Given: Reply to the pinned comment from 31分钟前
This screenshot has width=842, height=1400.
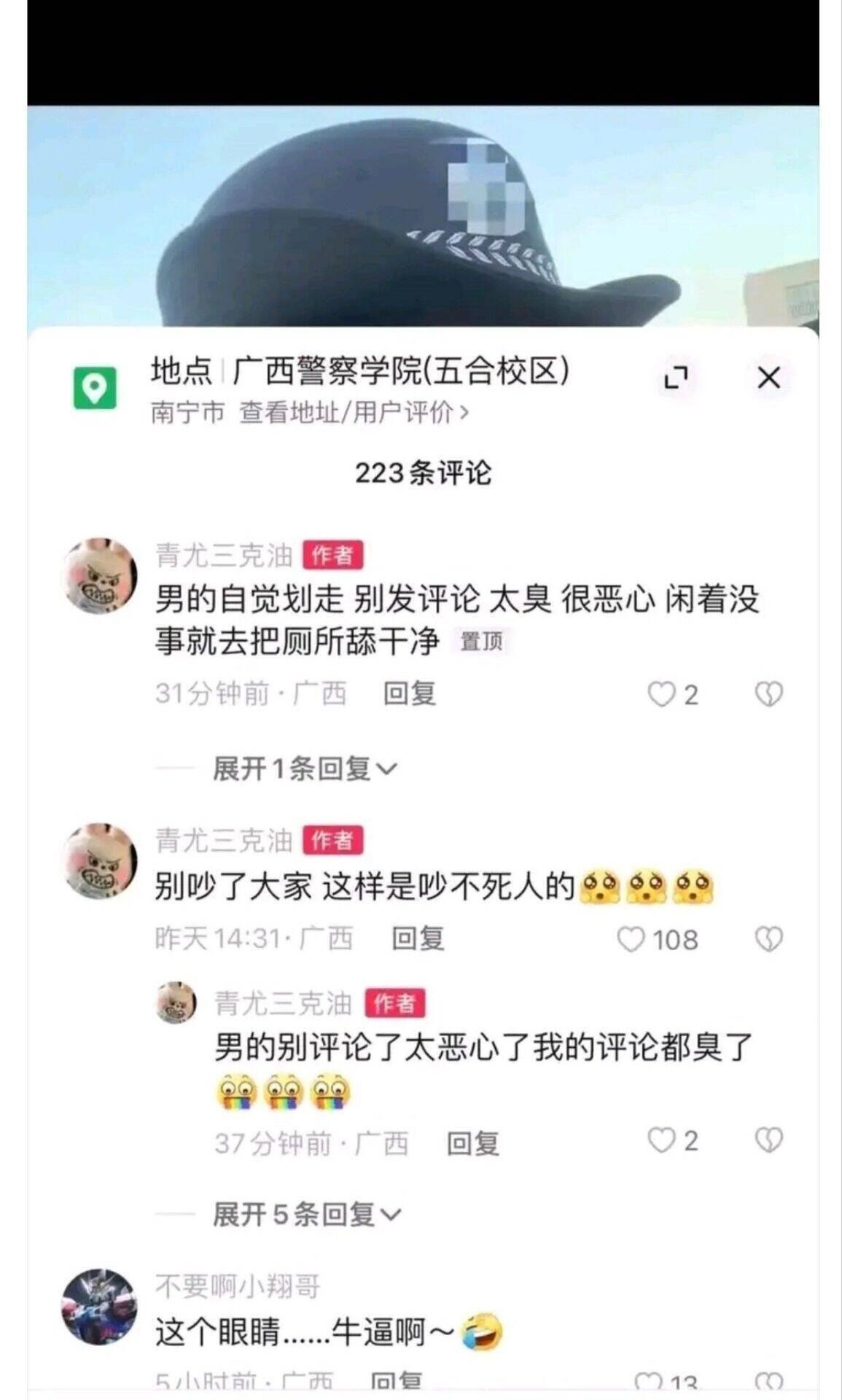Looking at the screenshot, I should tap(410, 693).
